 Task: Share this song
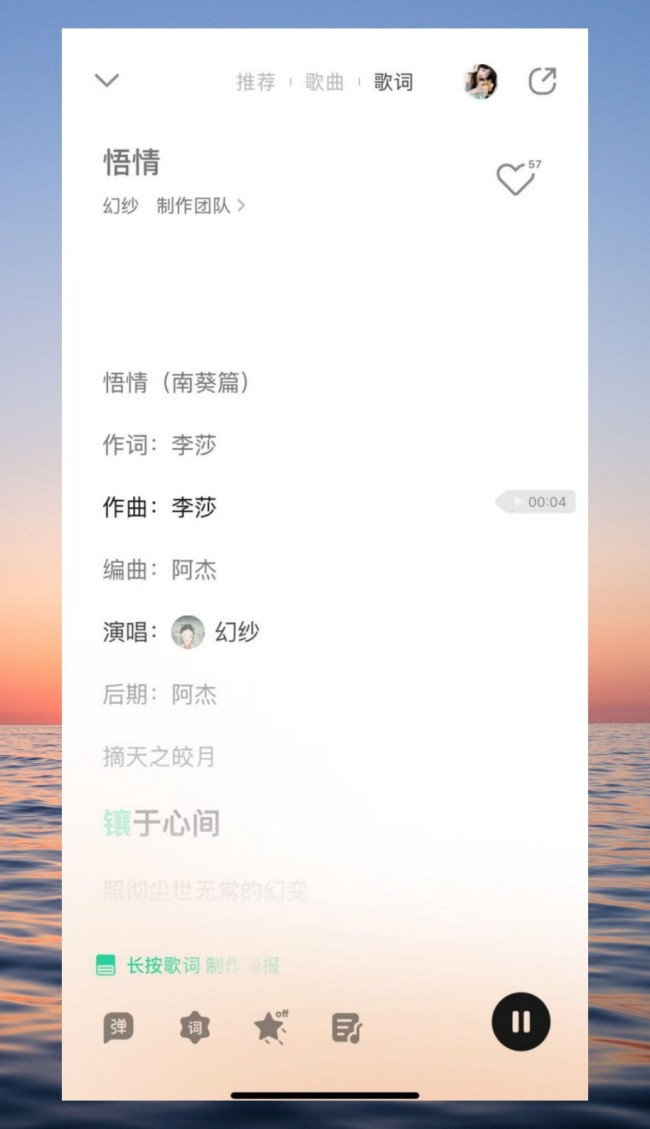(542, 81)
